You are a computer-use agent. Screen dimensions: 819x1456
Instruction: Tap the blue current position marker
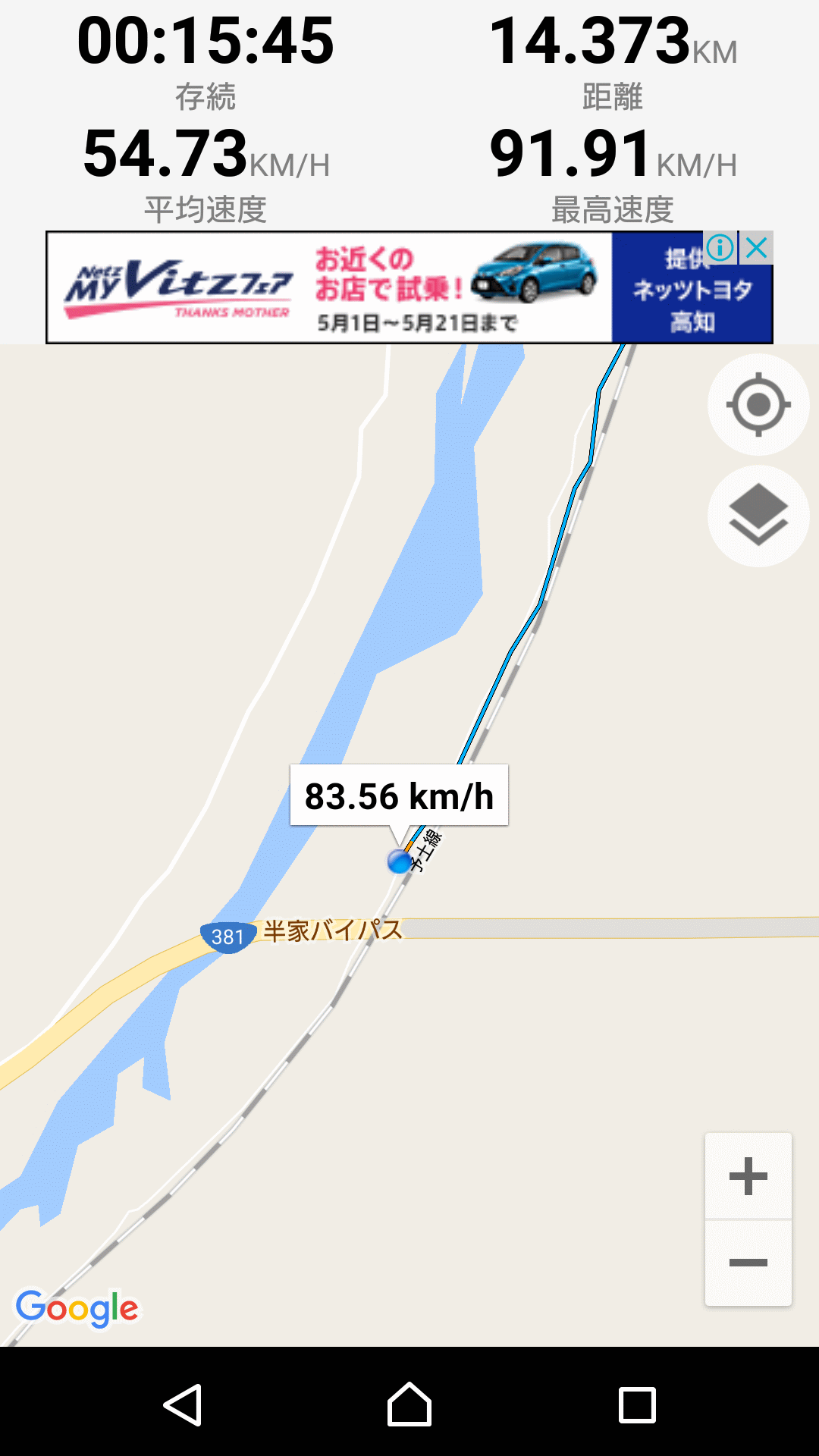click(400, 861)
